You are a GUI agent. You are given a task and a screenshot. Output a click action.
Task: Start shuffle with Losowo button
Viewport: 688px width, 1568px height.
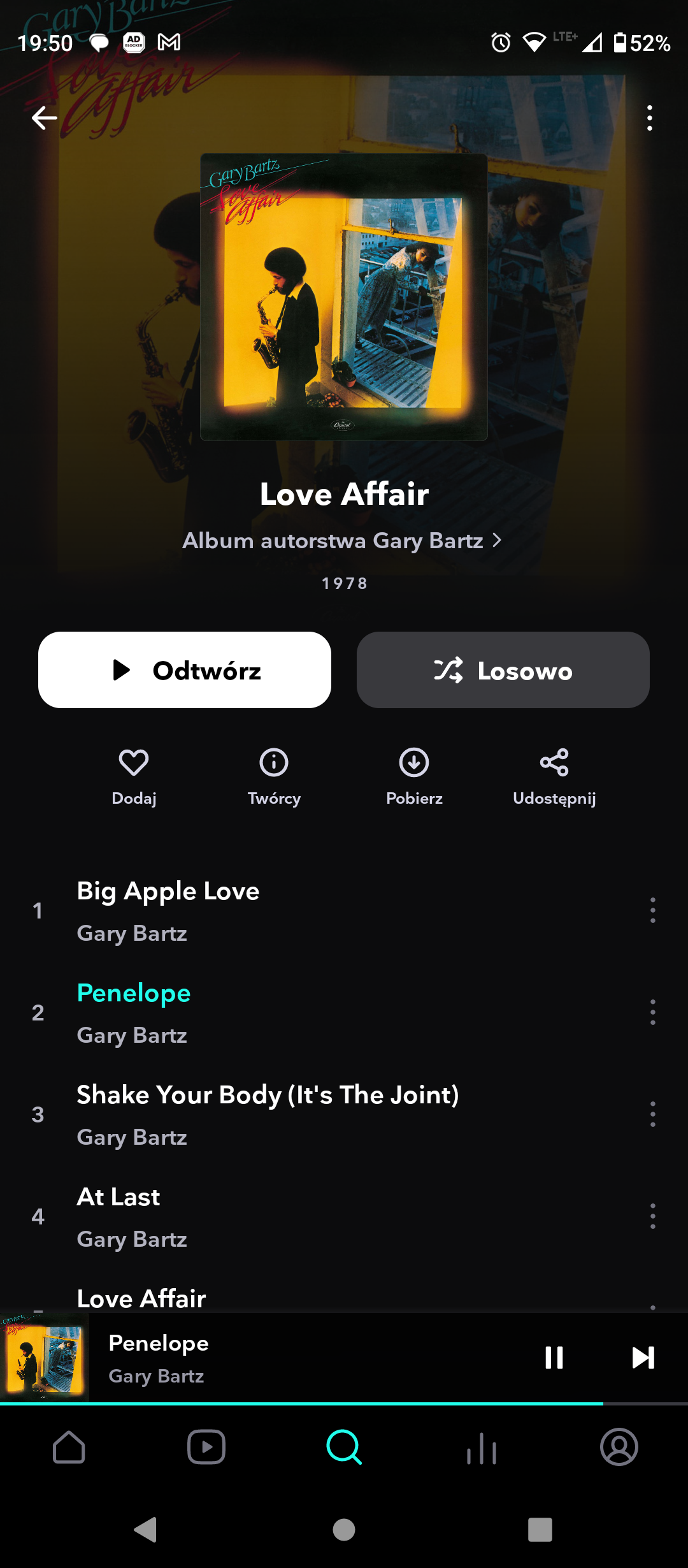(x=503, y=670)
